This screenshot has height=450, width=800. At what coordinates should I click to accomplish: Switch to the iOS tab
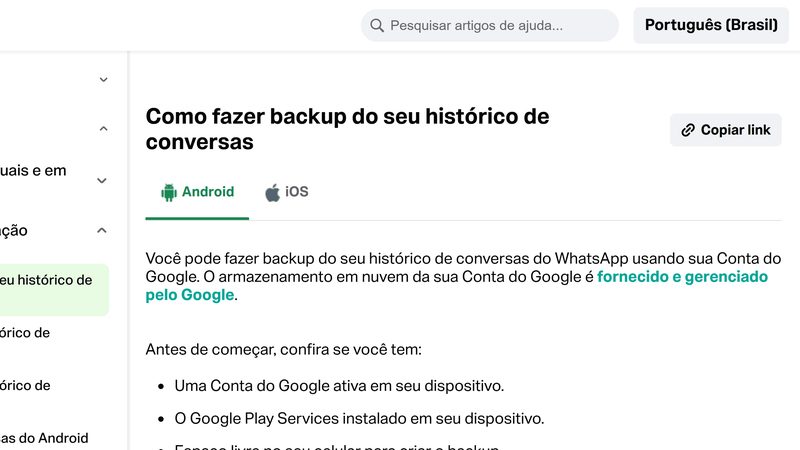(x=287, y=192)
